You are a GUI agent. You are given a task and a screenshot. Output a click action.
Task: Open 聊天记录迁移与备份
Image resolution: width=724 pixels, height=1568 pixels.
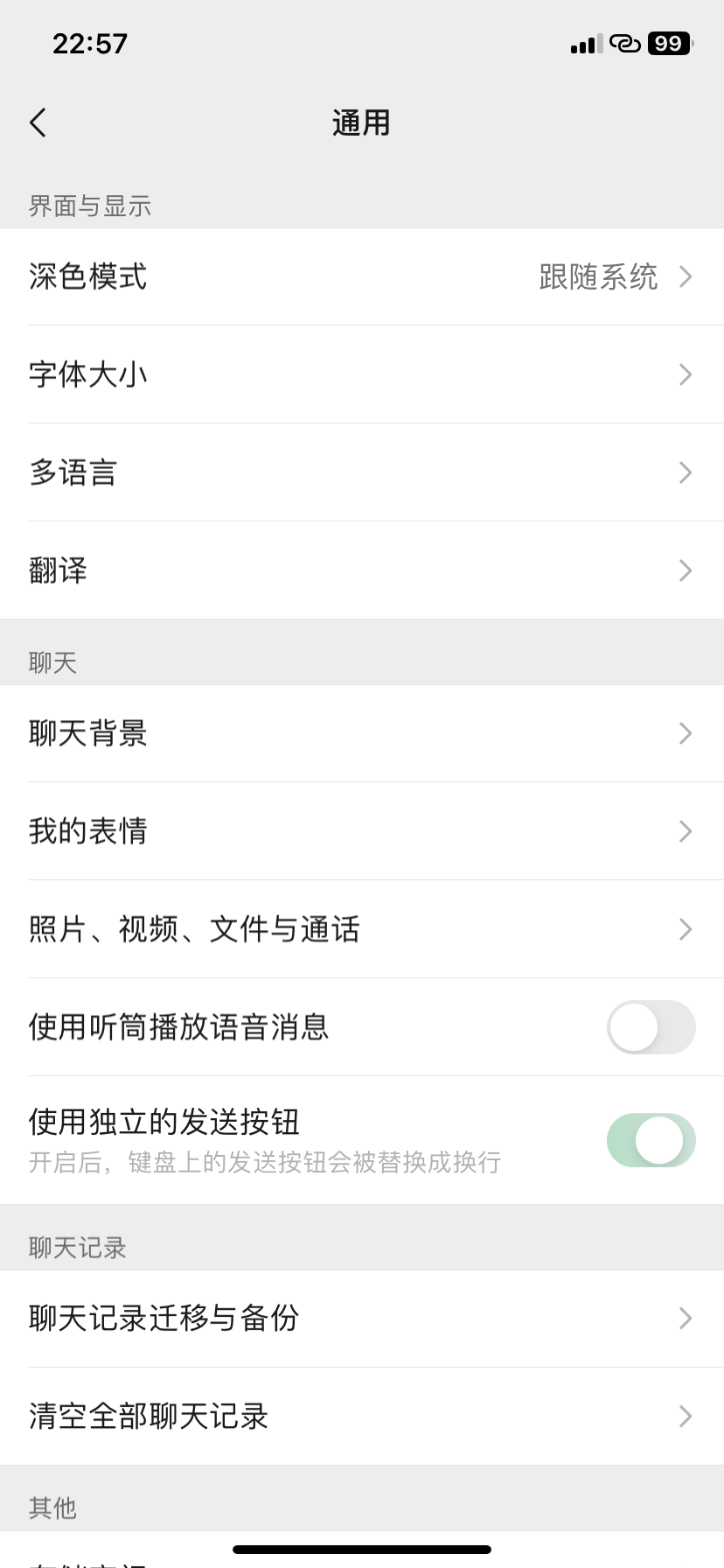point(362,1318)
